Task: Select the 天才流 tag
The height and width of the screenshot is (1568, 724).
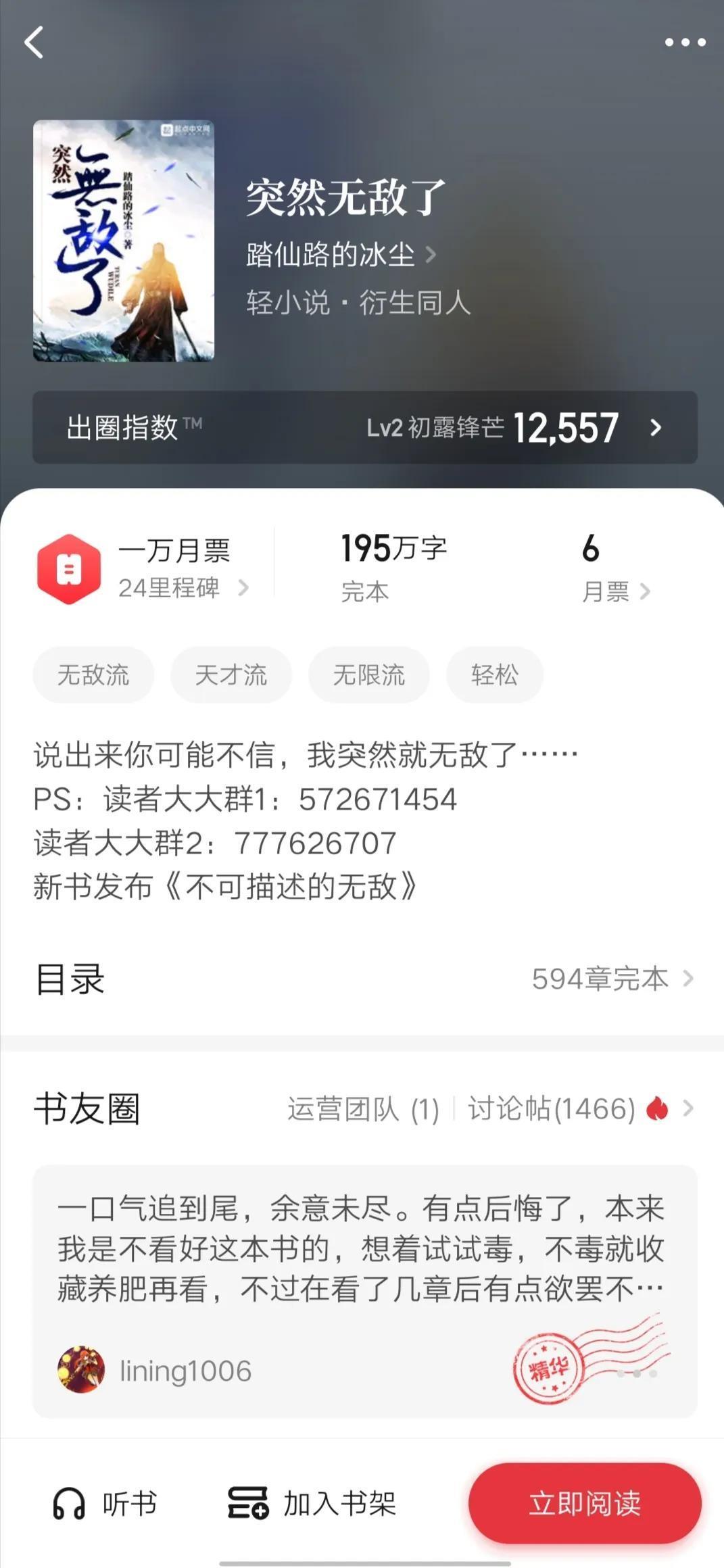Action: pos(231,675)
